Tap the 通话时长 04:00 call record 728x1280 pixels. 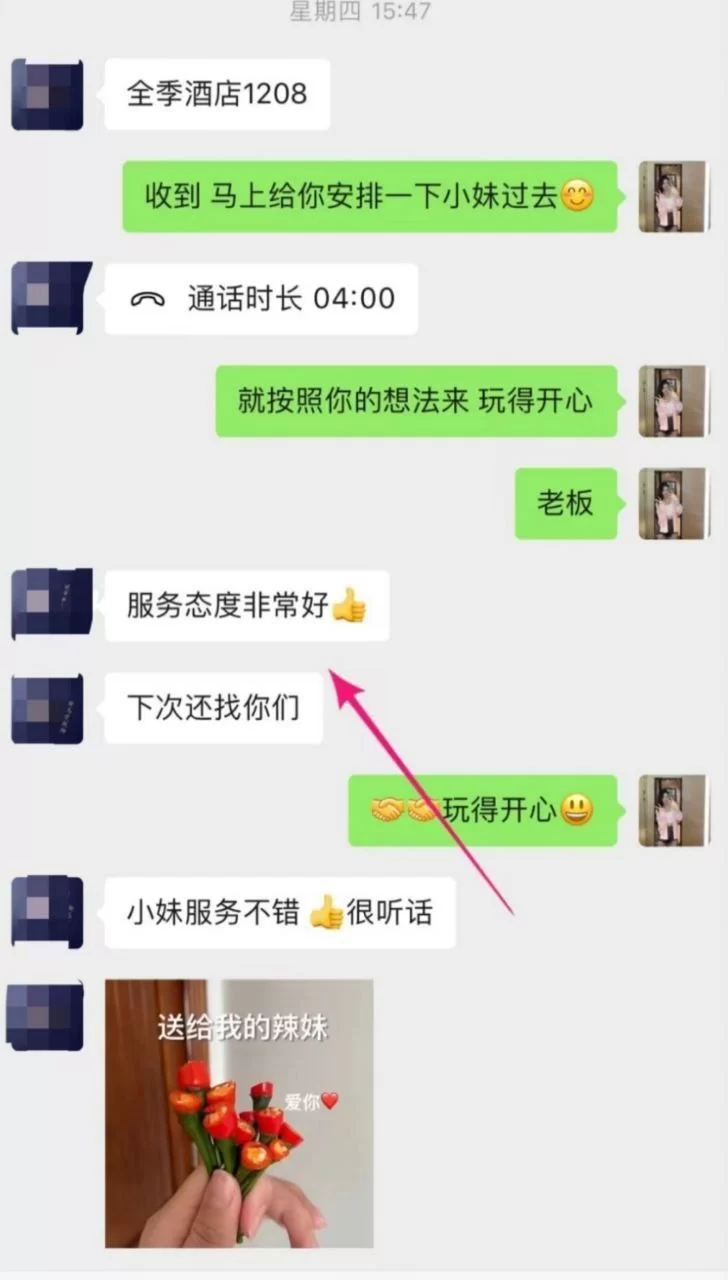(x=261, y=298)
